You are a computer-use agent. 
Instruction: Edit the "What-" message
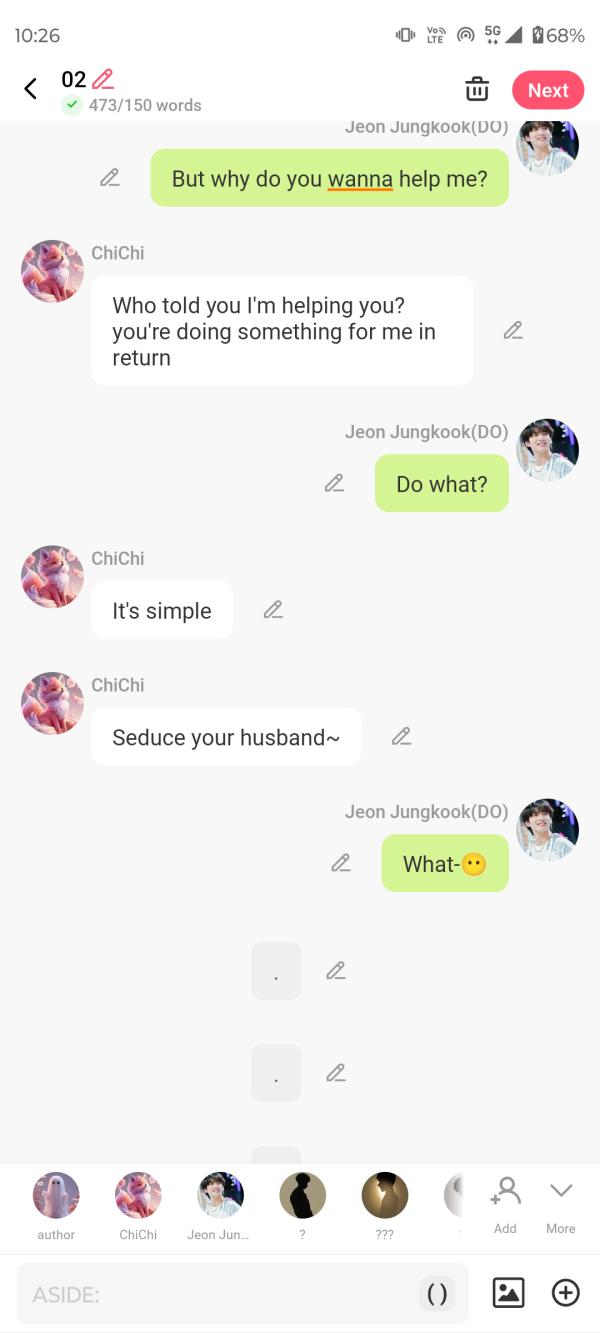(x=341, y=863)
